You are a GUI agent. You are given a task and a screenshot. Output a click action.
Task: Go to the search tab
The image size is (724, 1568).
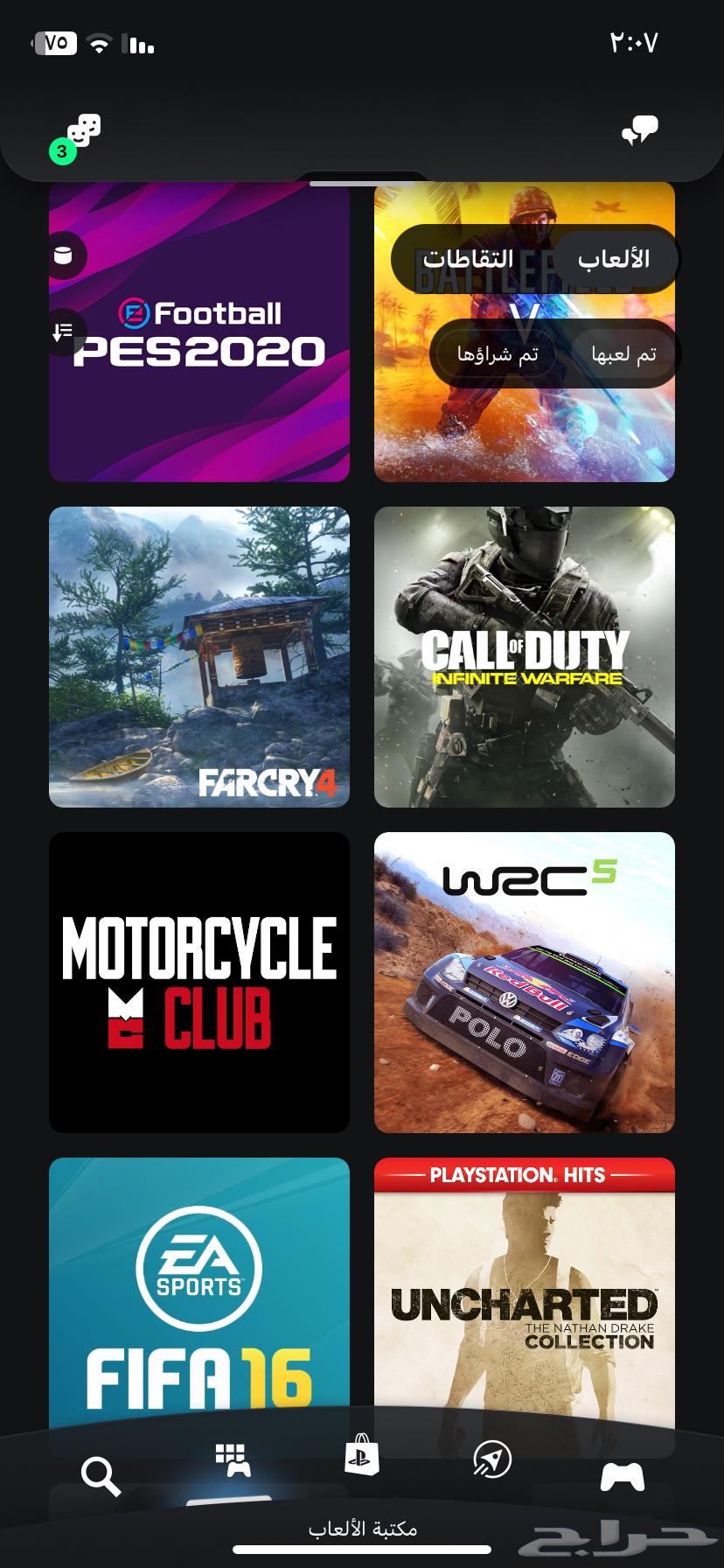pyautogui.click(x=101, y=1477)
